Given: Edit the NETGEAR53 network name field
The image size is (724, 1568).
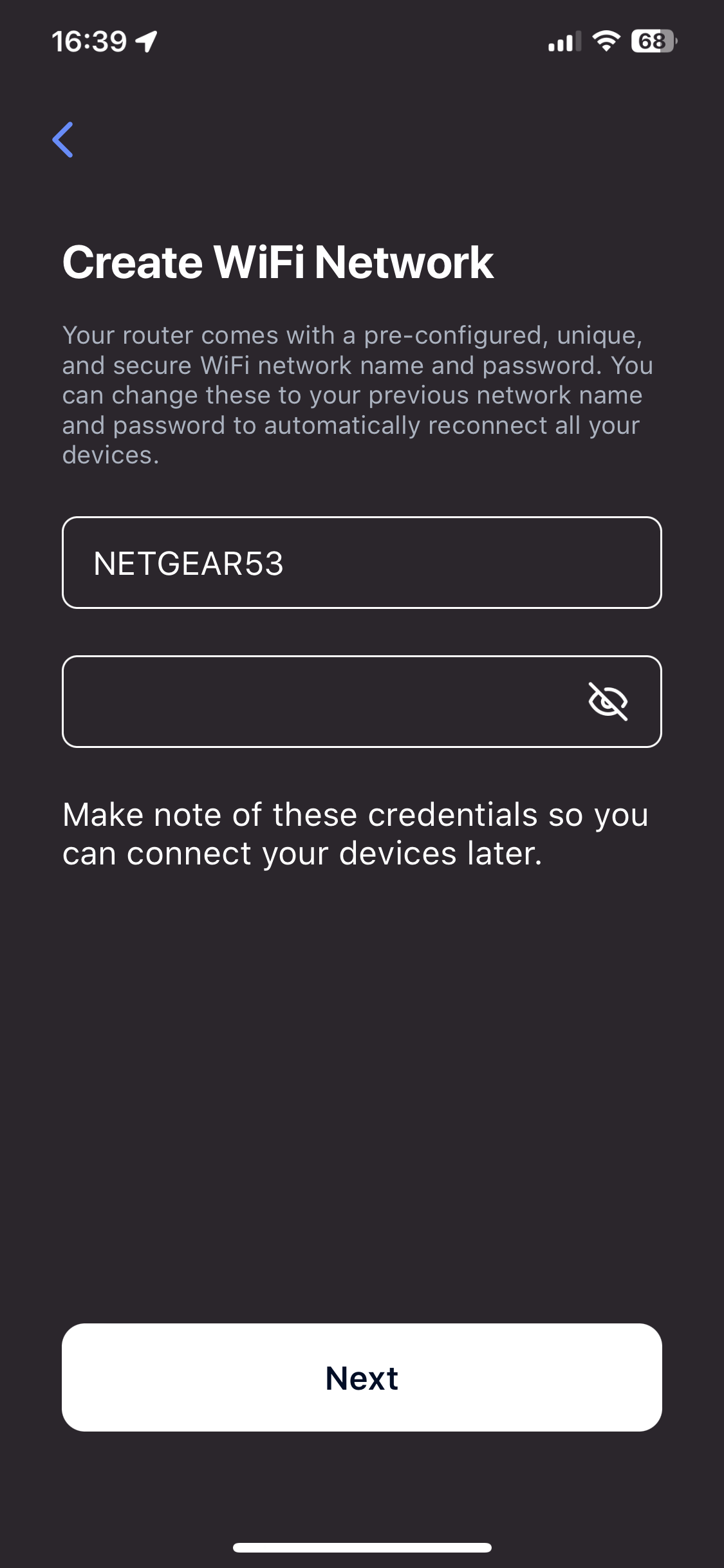Looking at the screenshot, I should (361, 563).
